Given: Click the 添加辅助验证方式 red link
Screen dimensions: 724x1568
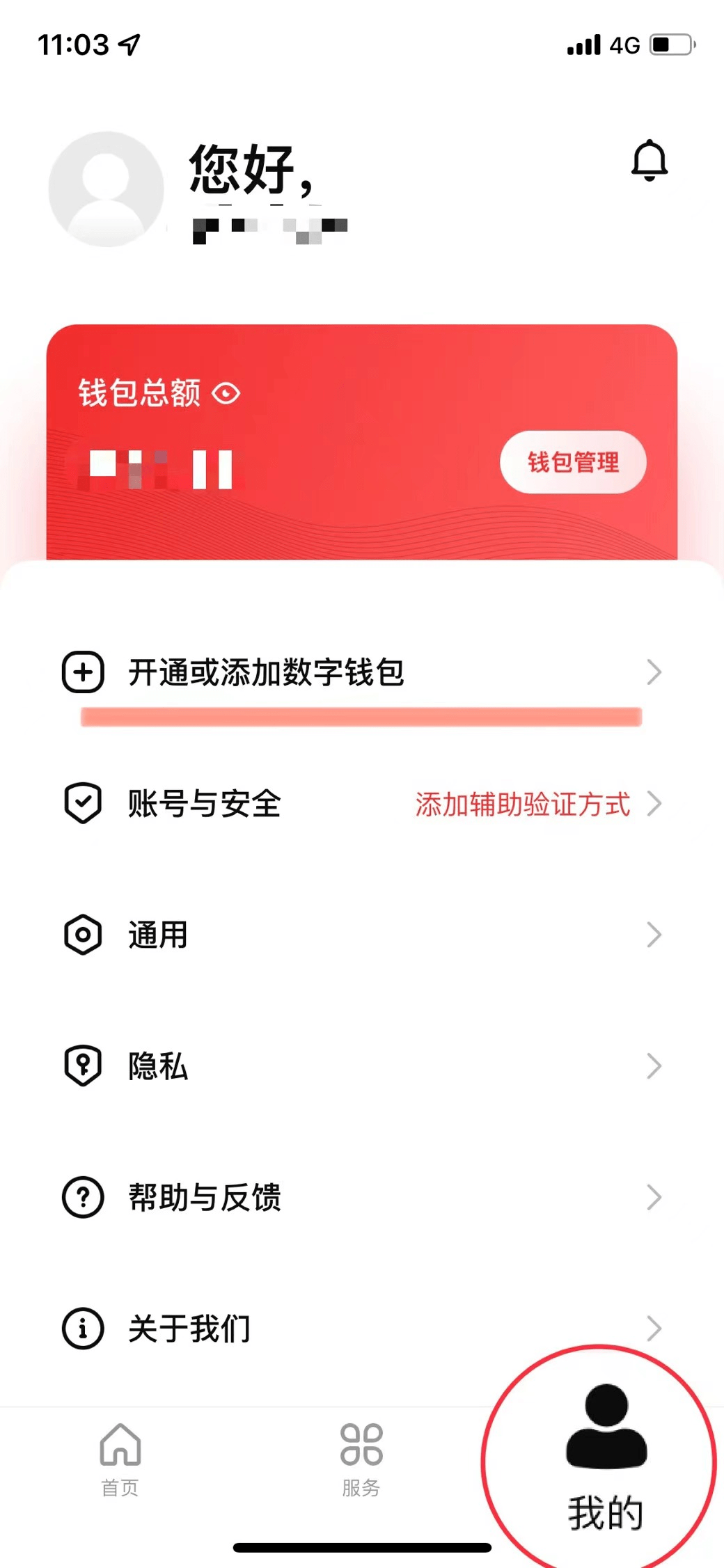Looking at the screenshot, I should [x=521, y=804].
